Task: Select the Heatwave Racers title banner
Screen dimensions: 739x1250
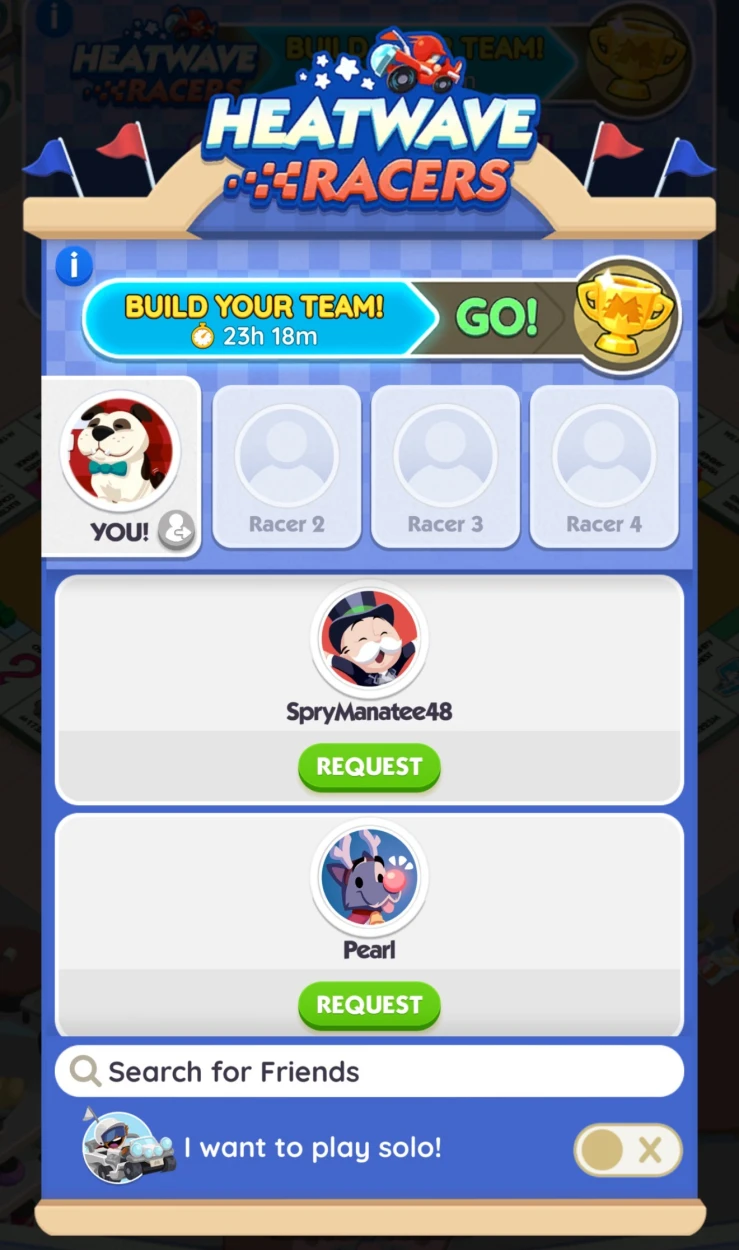Action: tap(369, 140)
